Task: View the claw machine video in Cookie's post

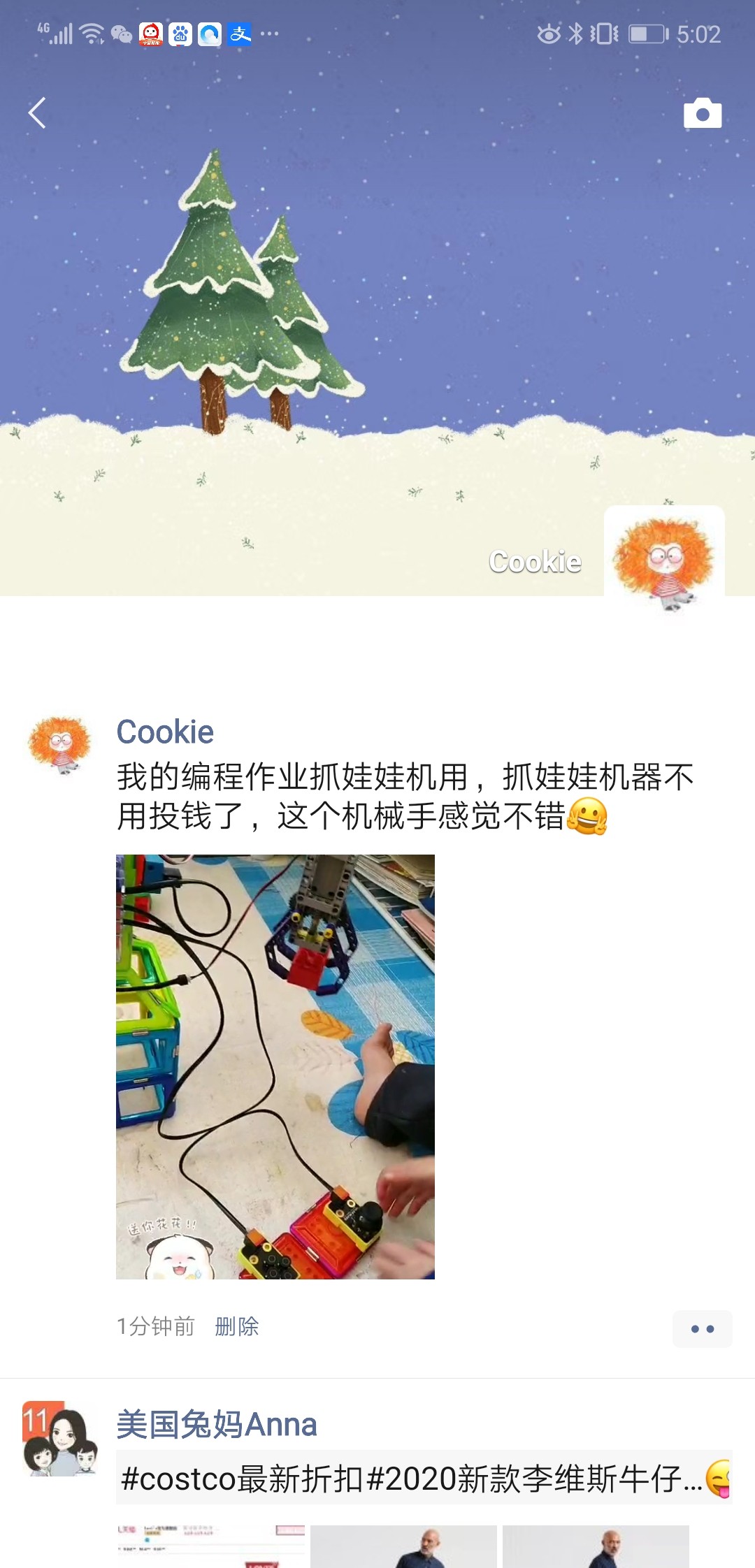Action: click(275, 1066)
